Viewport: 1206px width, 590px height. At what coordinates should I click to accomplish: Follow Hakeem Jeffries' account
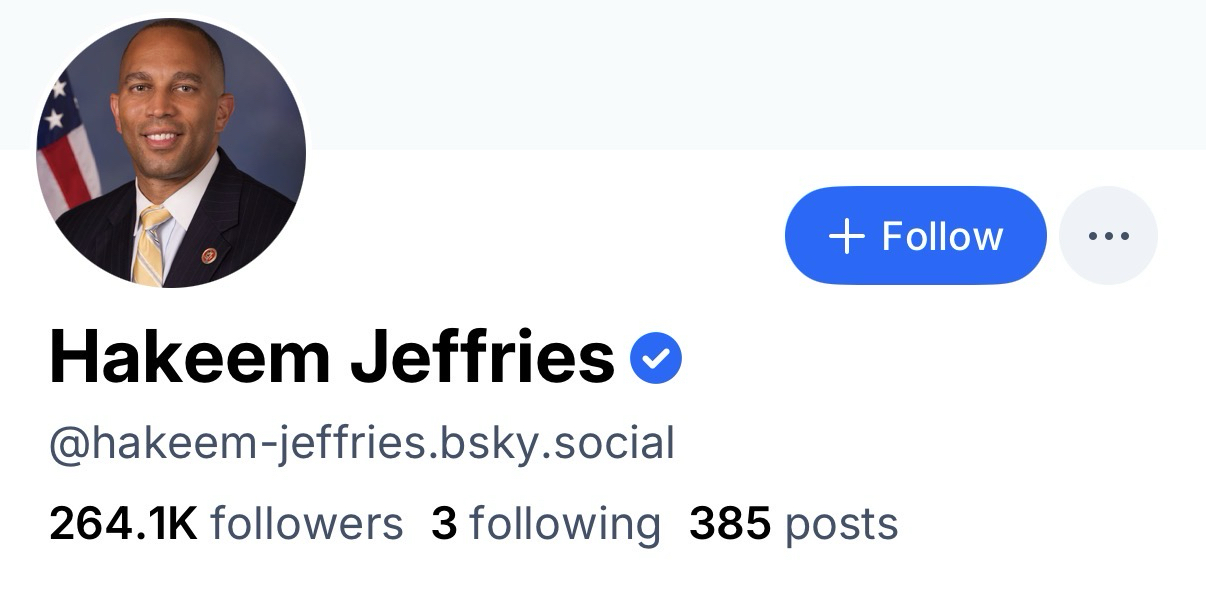(x=915, y=236)
